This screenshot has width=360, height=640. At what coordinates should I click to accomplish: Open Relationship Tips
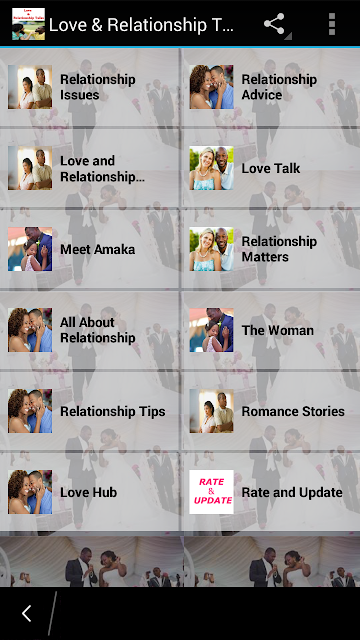89,411
